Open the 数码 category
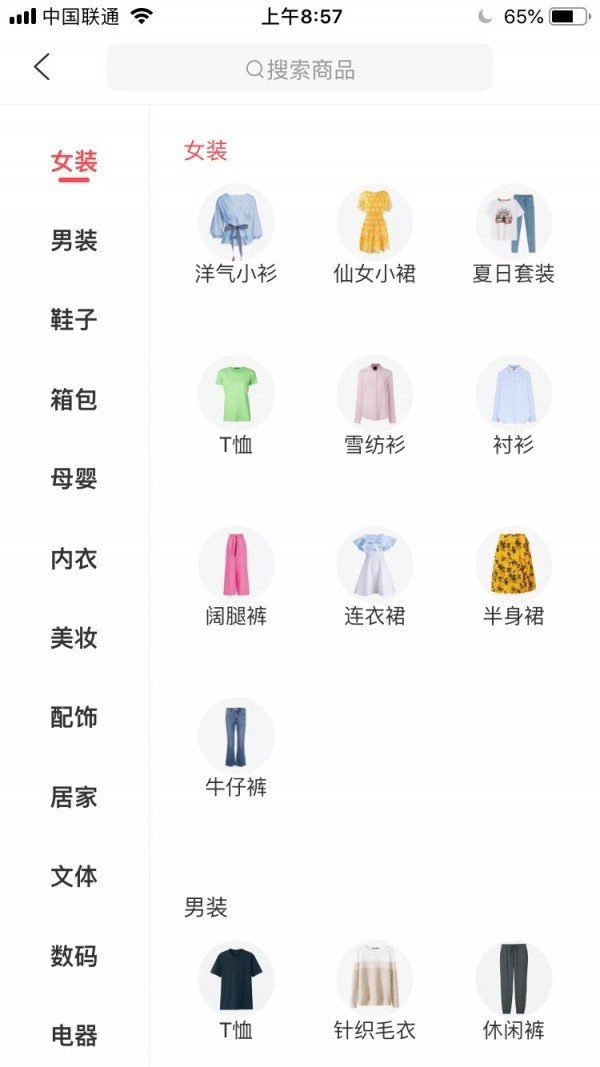This screenshot has width=600, height=1067. (74, 956)
